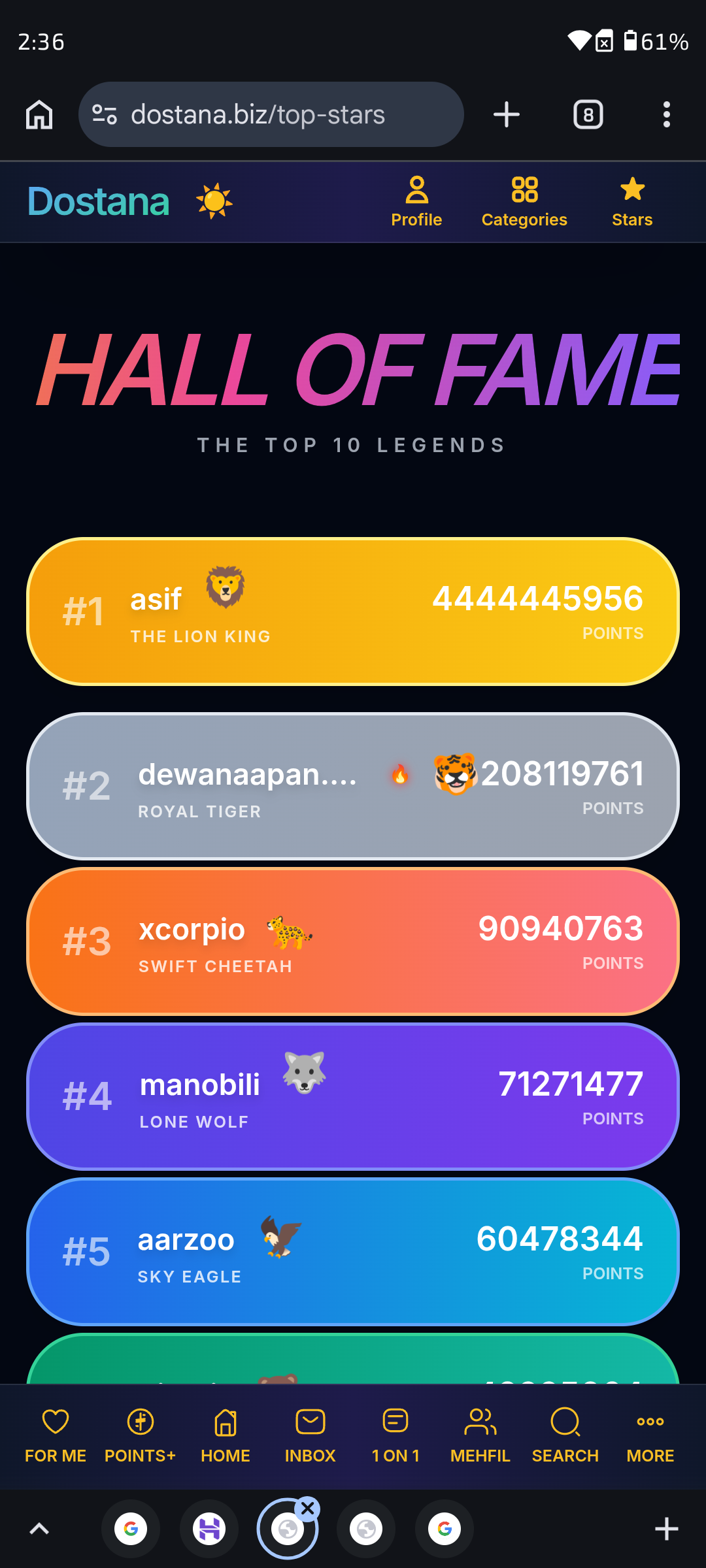706x1568 pixels.
Task: Open the Search tab
Action: 565,1436
